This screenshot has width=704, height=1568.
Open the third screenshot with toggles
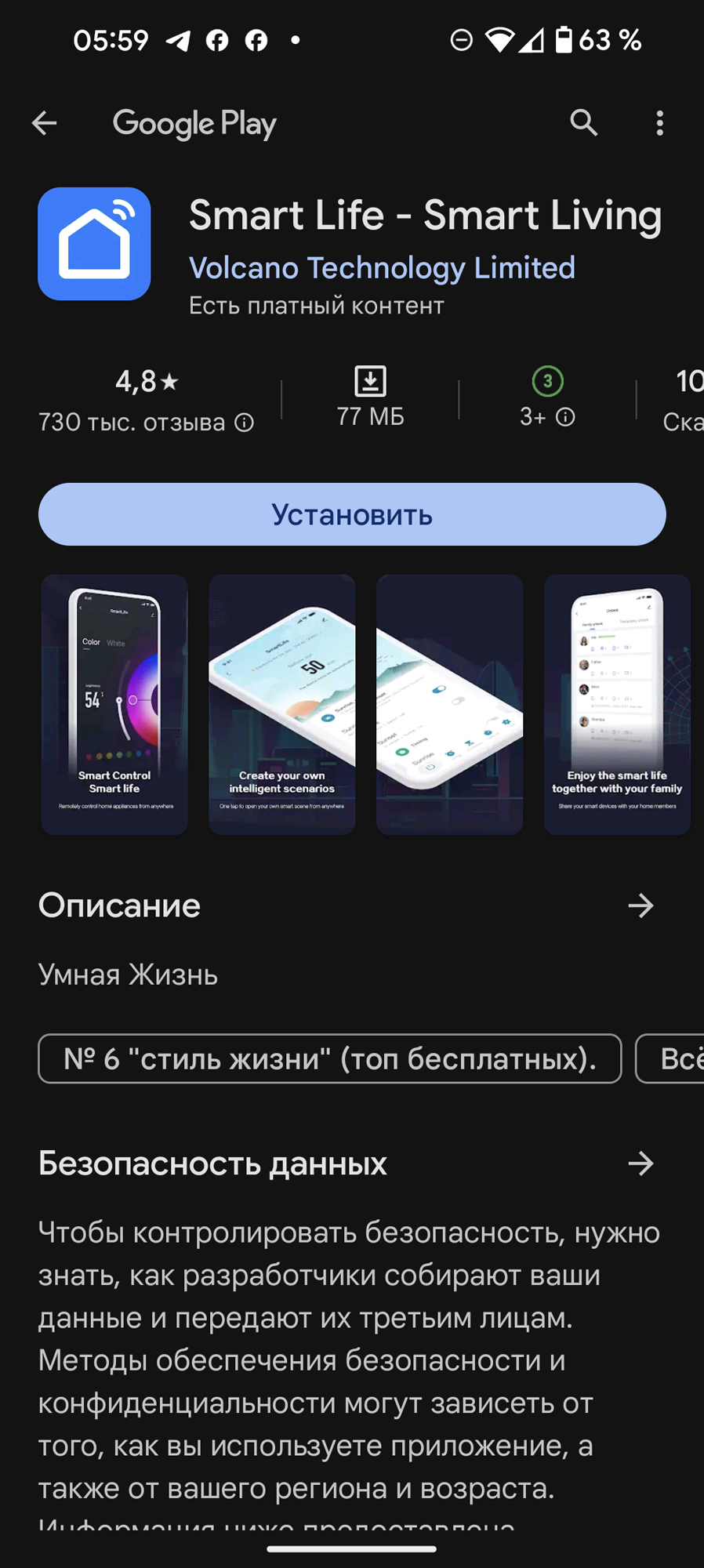[450, 704]
